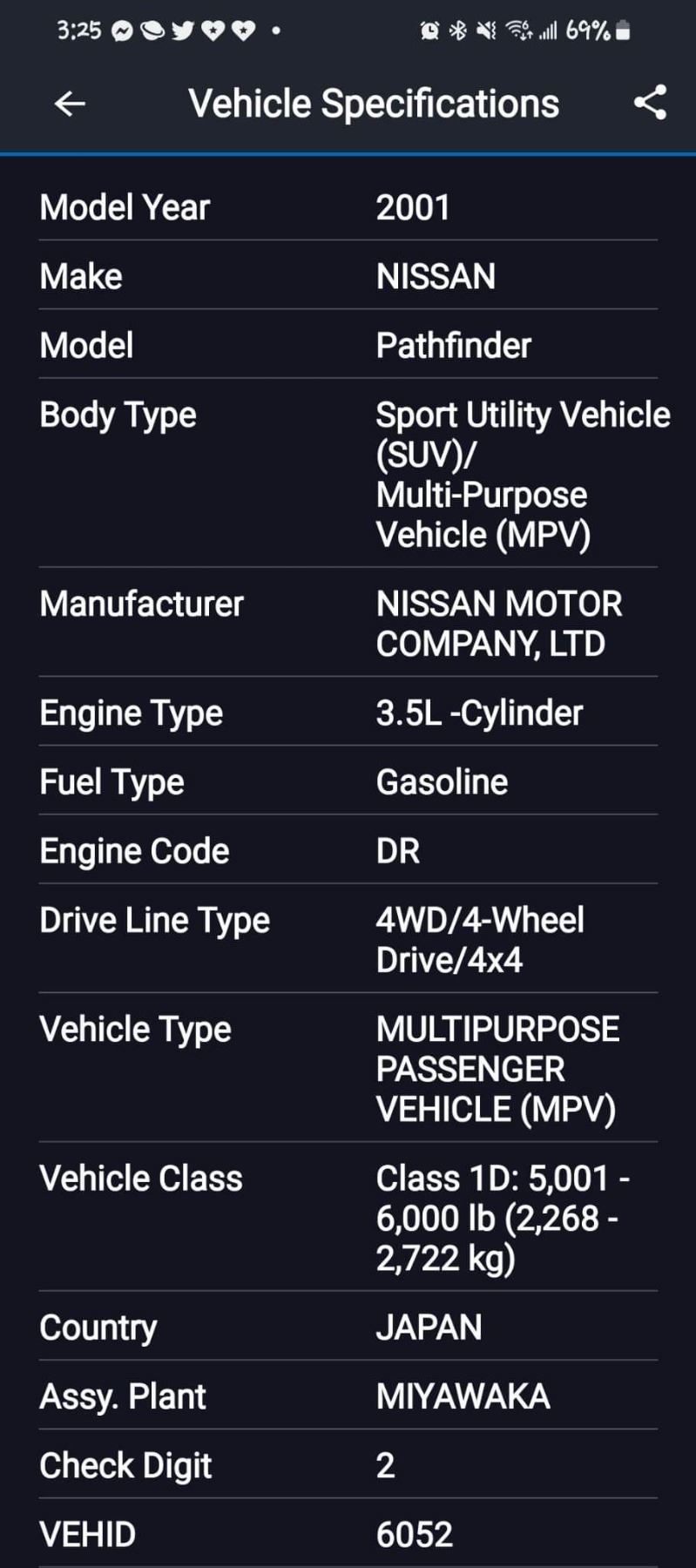Go back using the arrow icon

[x=70, y=104]
